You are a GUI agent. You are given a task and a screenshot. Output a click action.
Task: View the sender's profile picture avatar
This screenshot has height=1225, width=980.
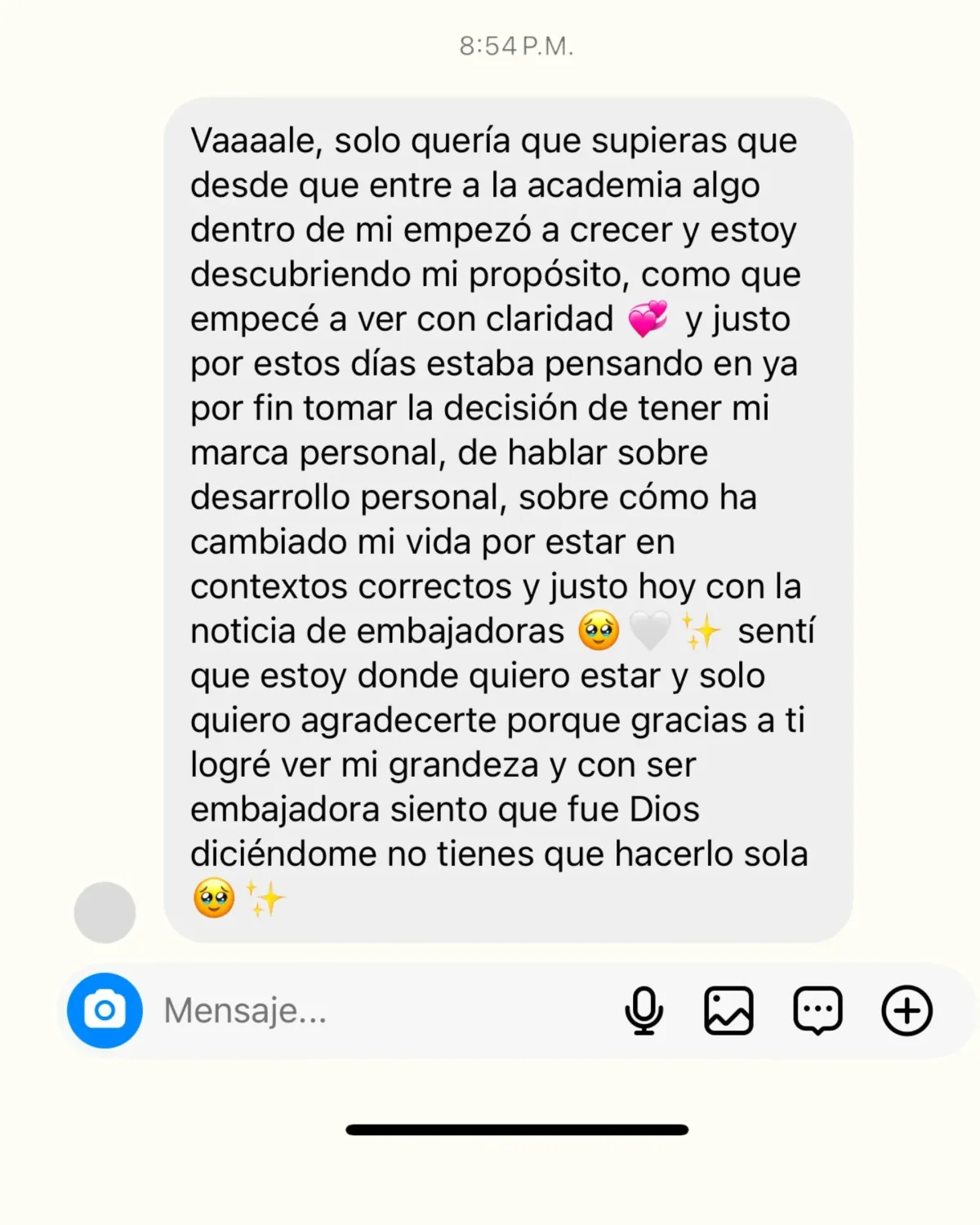105,912
